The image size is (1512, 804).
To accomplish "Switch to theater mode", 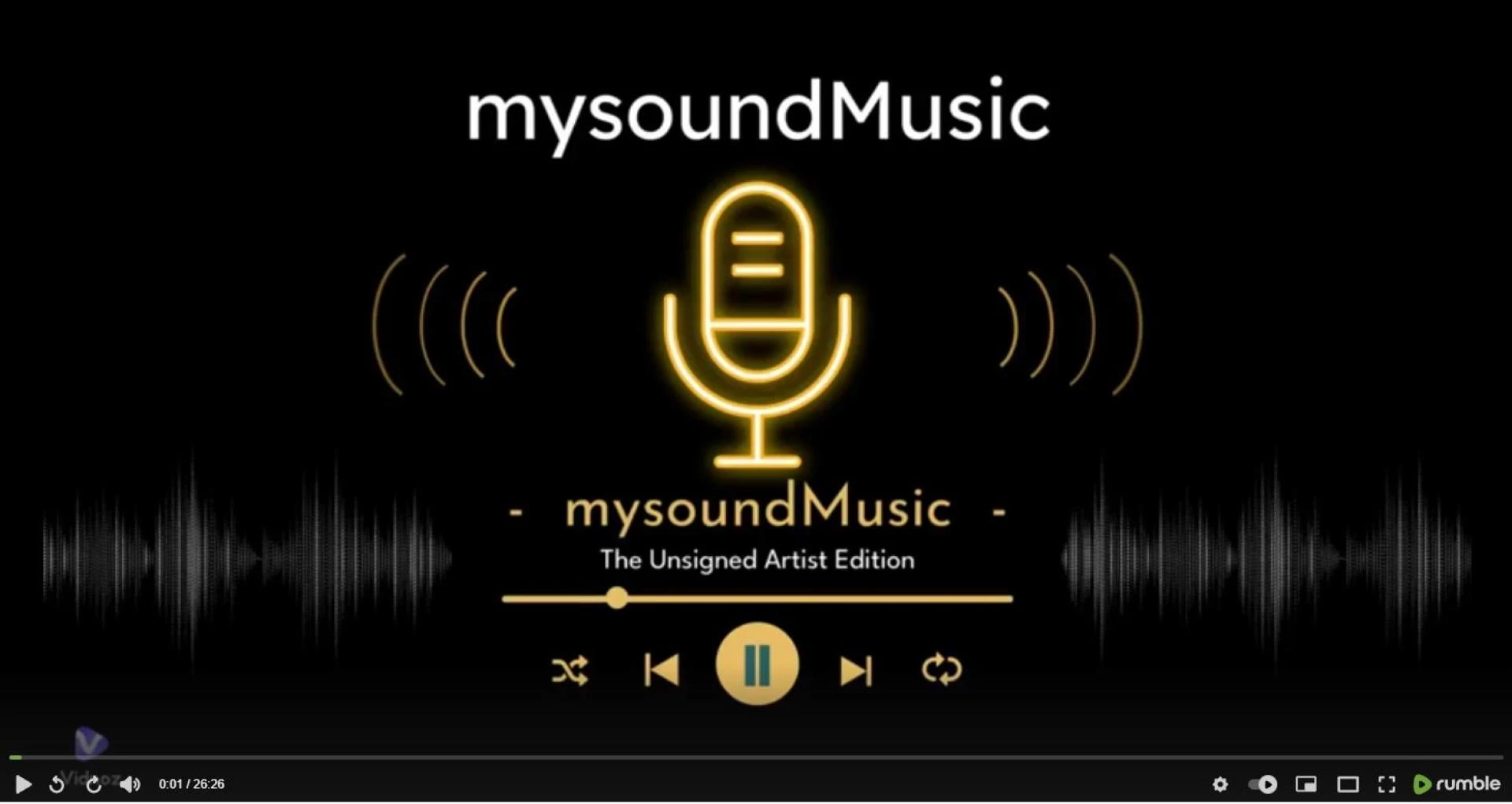I will click(x=1347, y=784).
